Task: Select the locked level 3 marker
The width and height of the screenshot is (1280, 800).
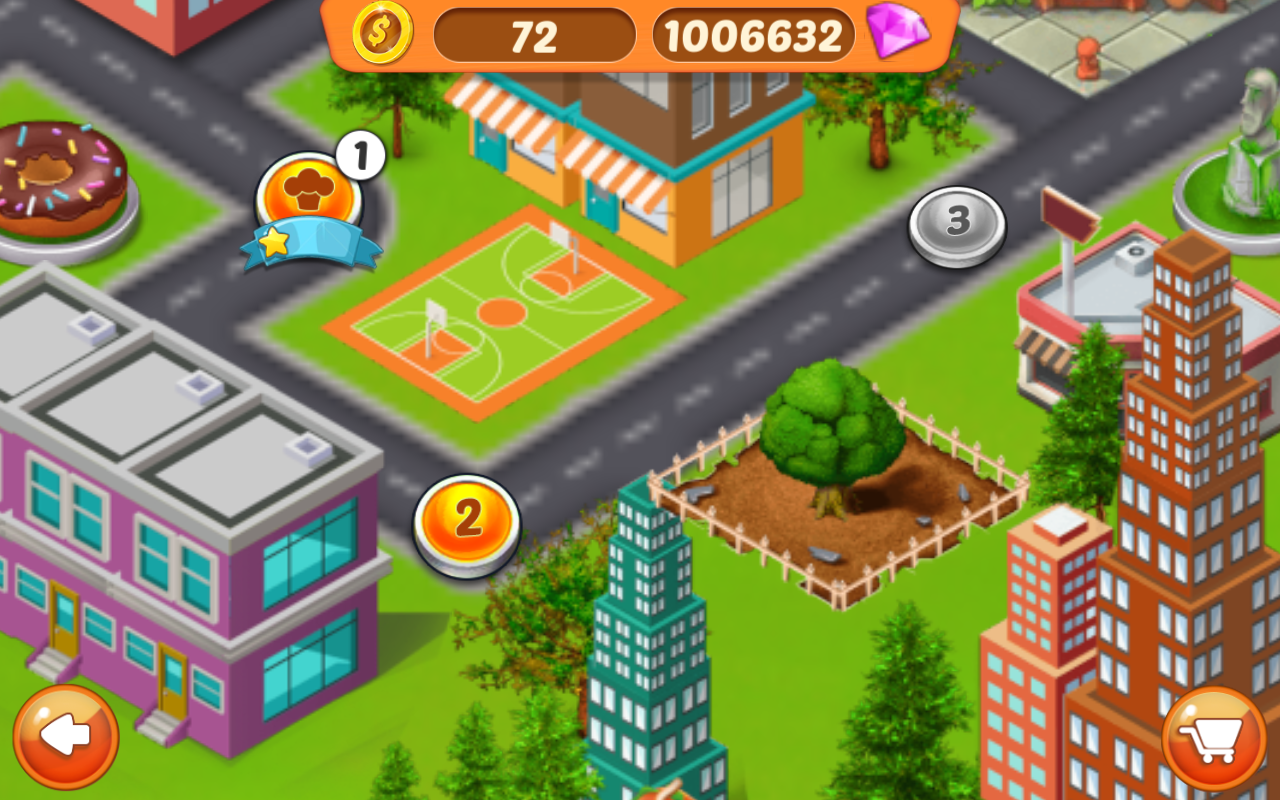Action: (x=957, y=224)
